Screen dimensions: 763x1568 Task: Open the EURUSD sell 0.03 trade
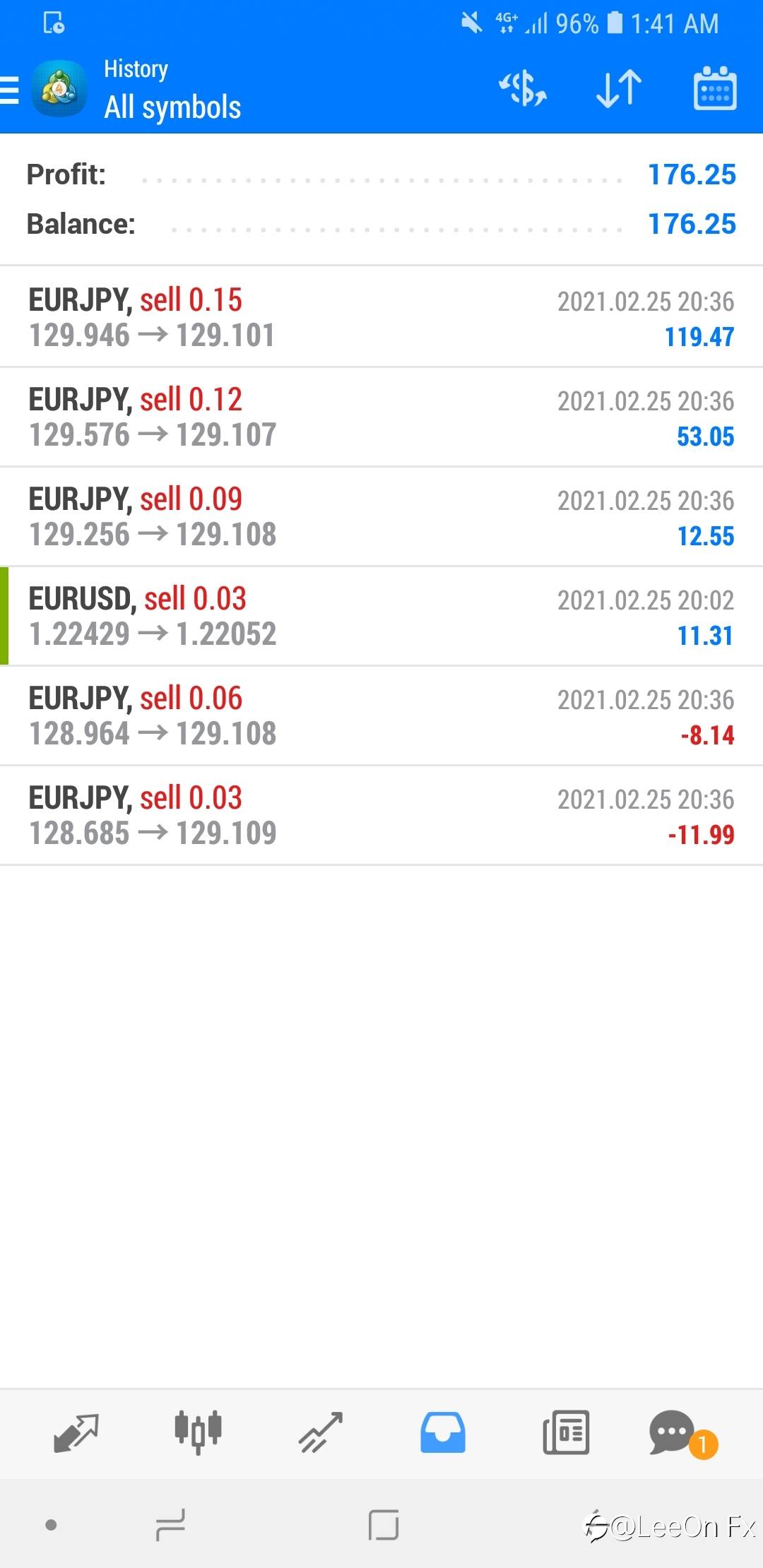pyautogui.click(x=381, y=616)
